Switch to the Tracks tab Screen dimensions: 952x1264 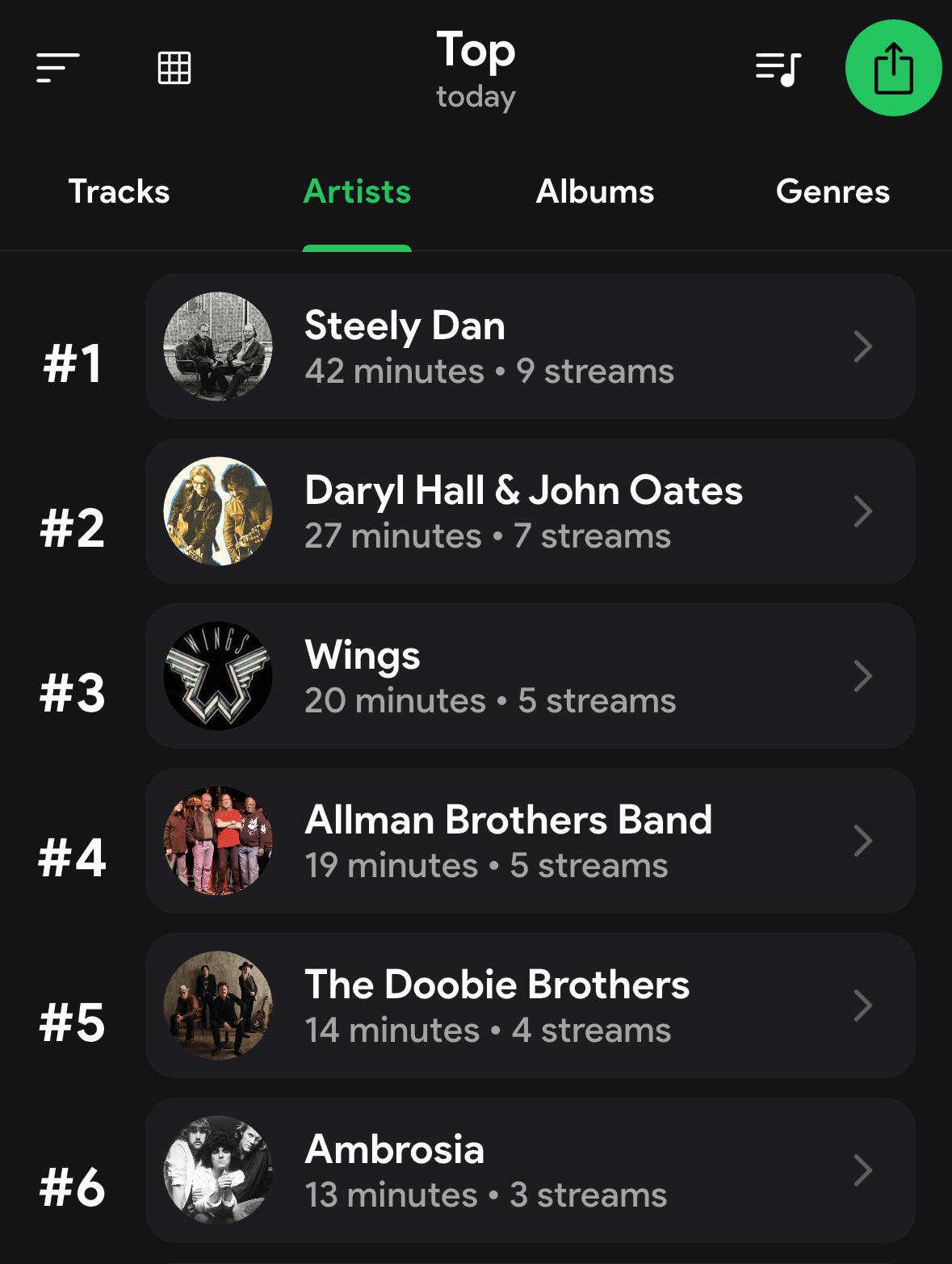pyautogui.click(x=119, y=191)
